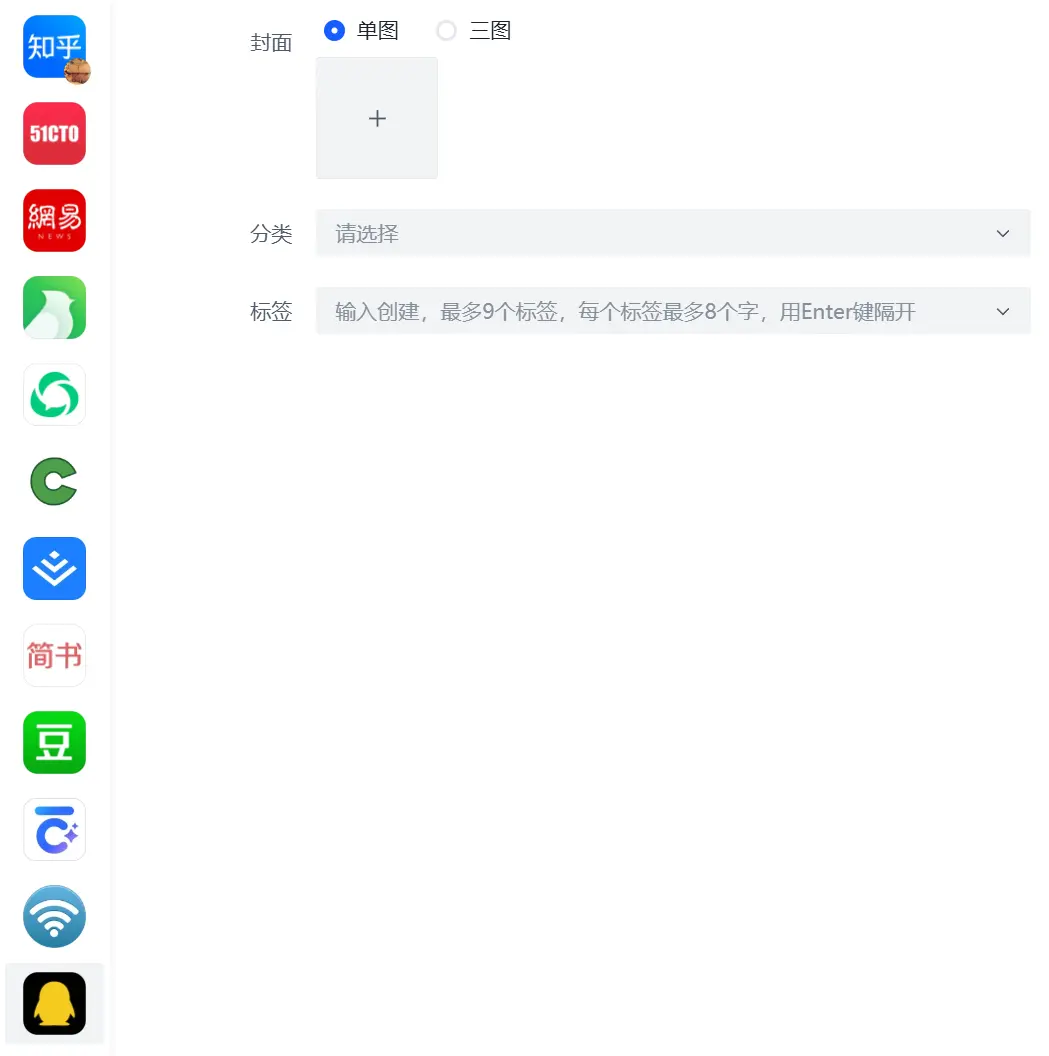This screenshot has height=1056, width=1049.
Task: Switch to the 网易 news platform
Action: click(54, 220)
